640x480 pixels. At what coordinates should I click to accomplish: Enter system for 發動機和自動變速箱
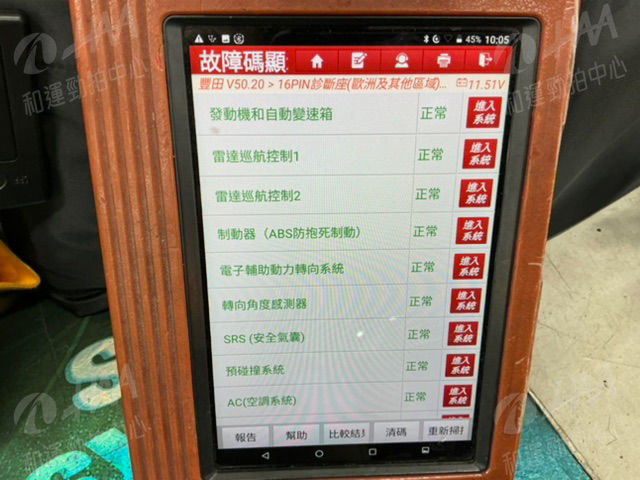(x=485, y=113)
